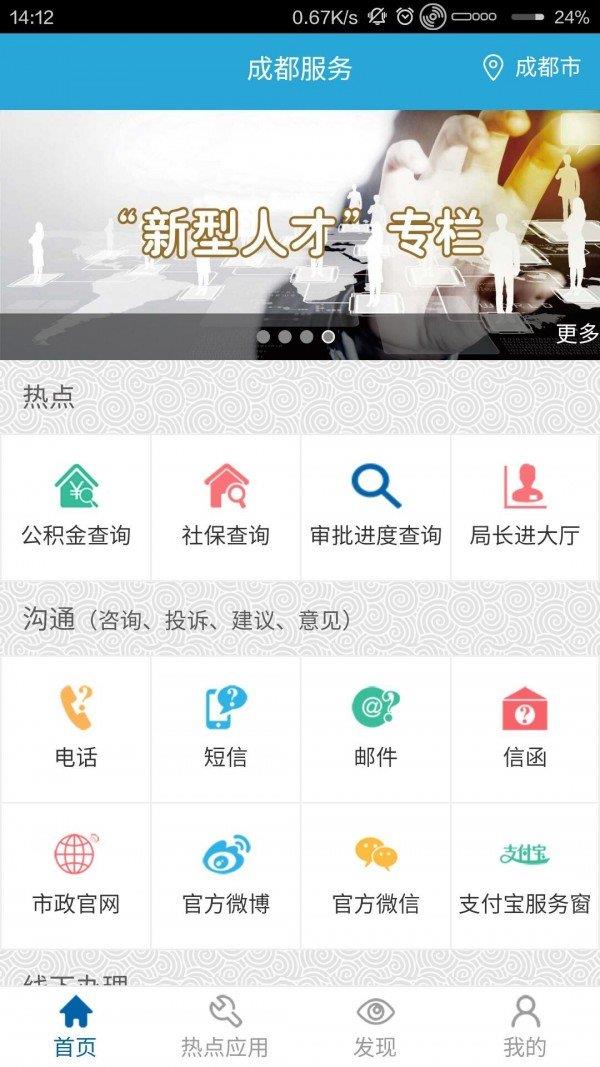This screenshot has width=600, height=1067.
Task: Switch to the 发现 tab
Action: tap(375, 1027)
